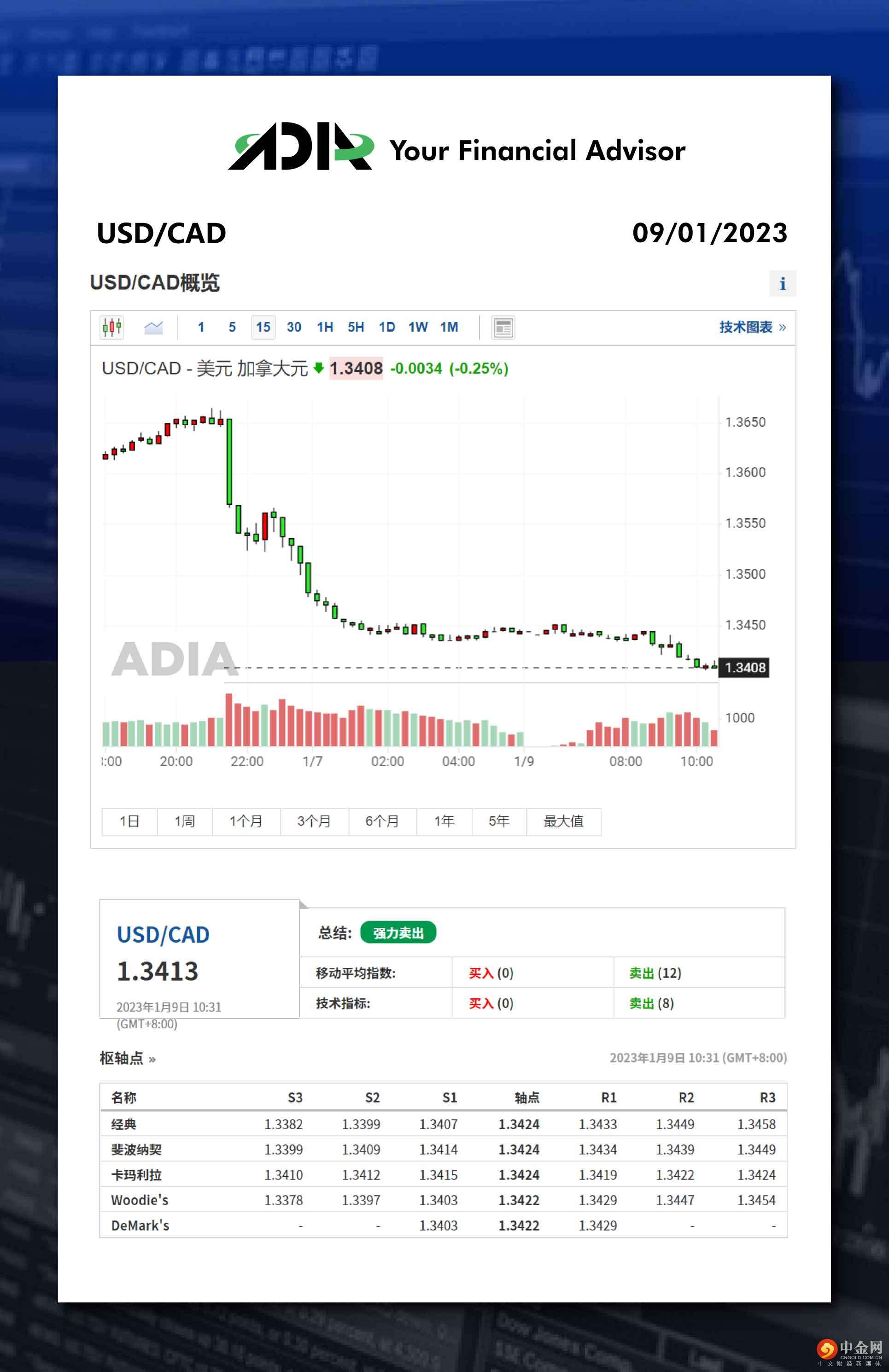889x1372 pixels.
Task: Click the 1.3408 price label on chart
Action: [x=745, y=667]
